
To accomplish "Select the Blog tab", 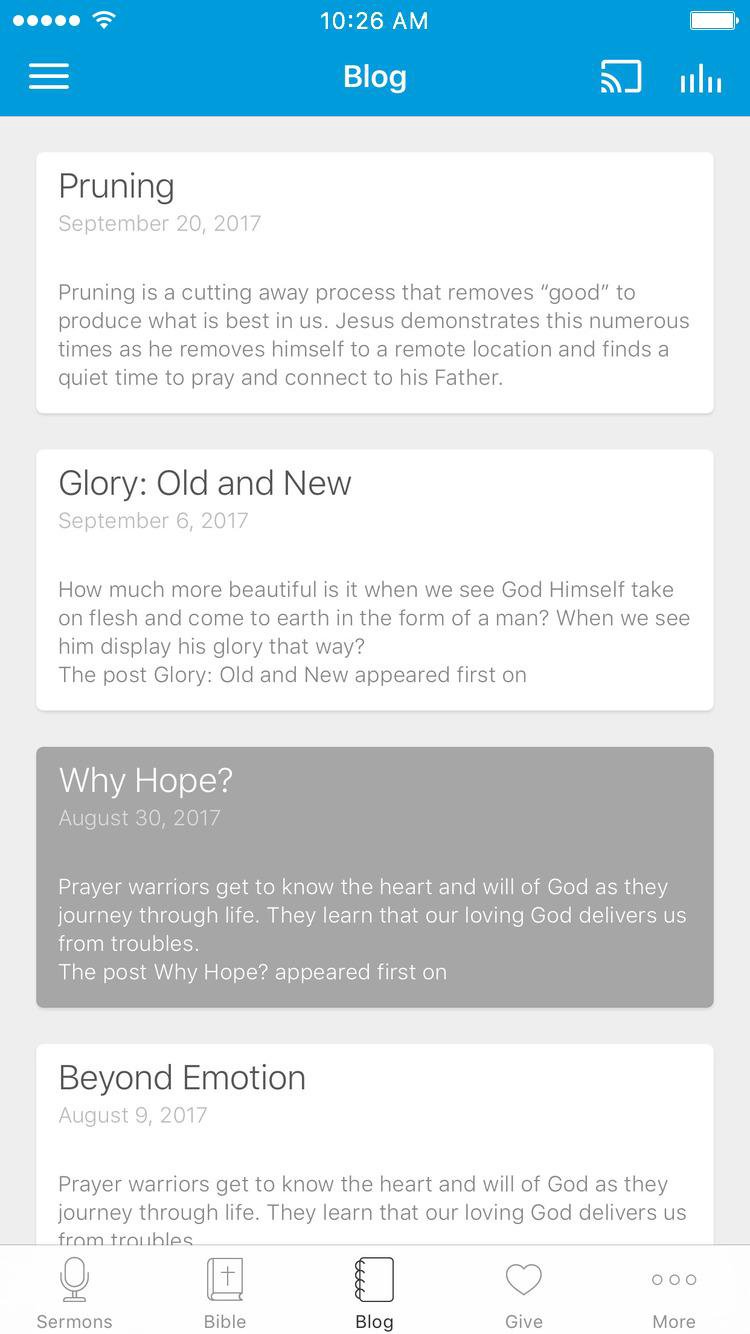I will click(375, 1292).
